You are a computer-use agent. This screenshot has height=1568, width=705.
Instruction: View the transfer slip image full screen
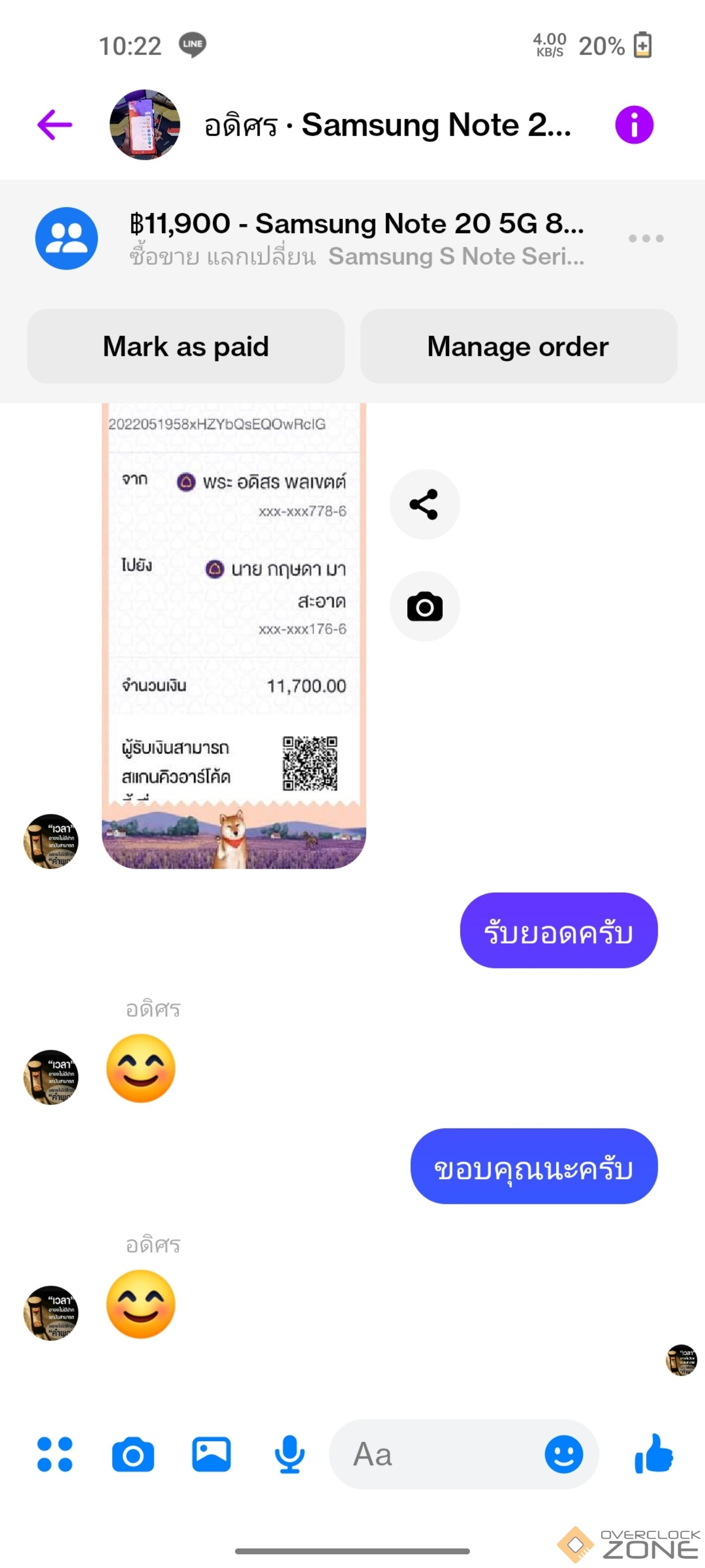tap(234, 633)
